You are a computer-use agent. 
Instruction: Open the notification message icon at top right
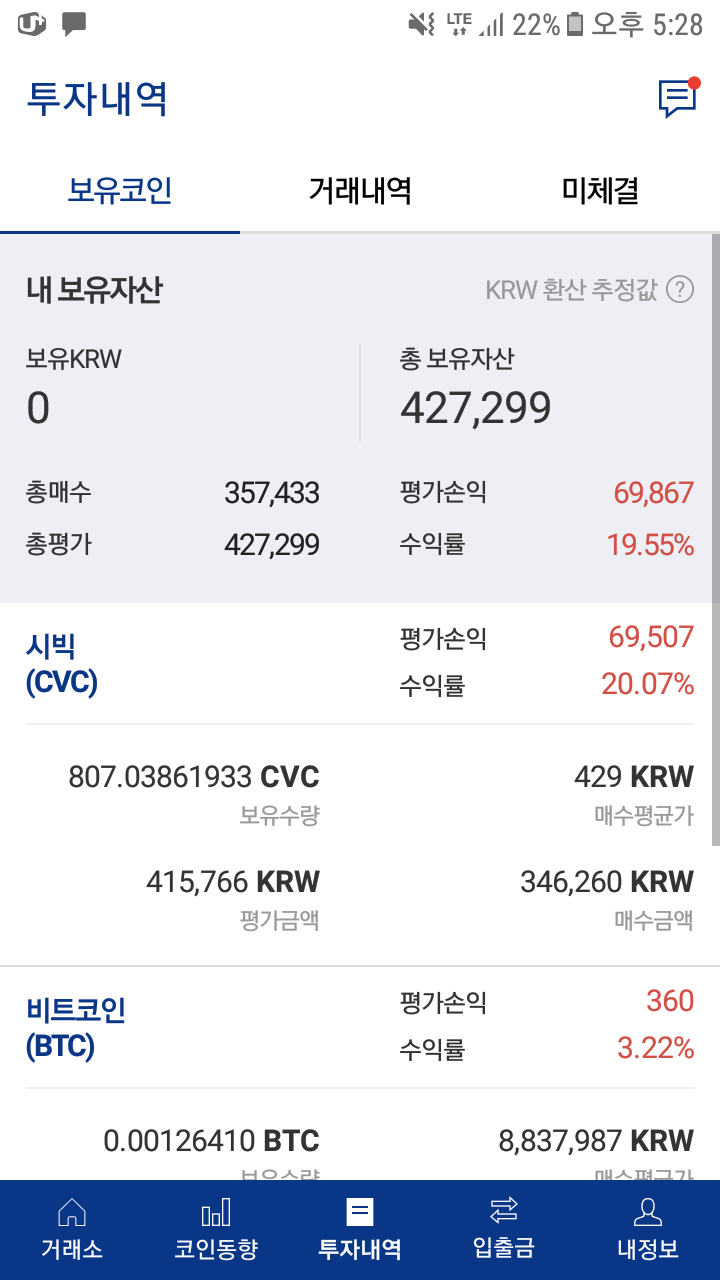[x=676, y=97]
